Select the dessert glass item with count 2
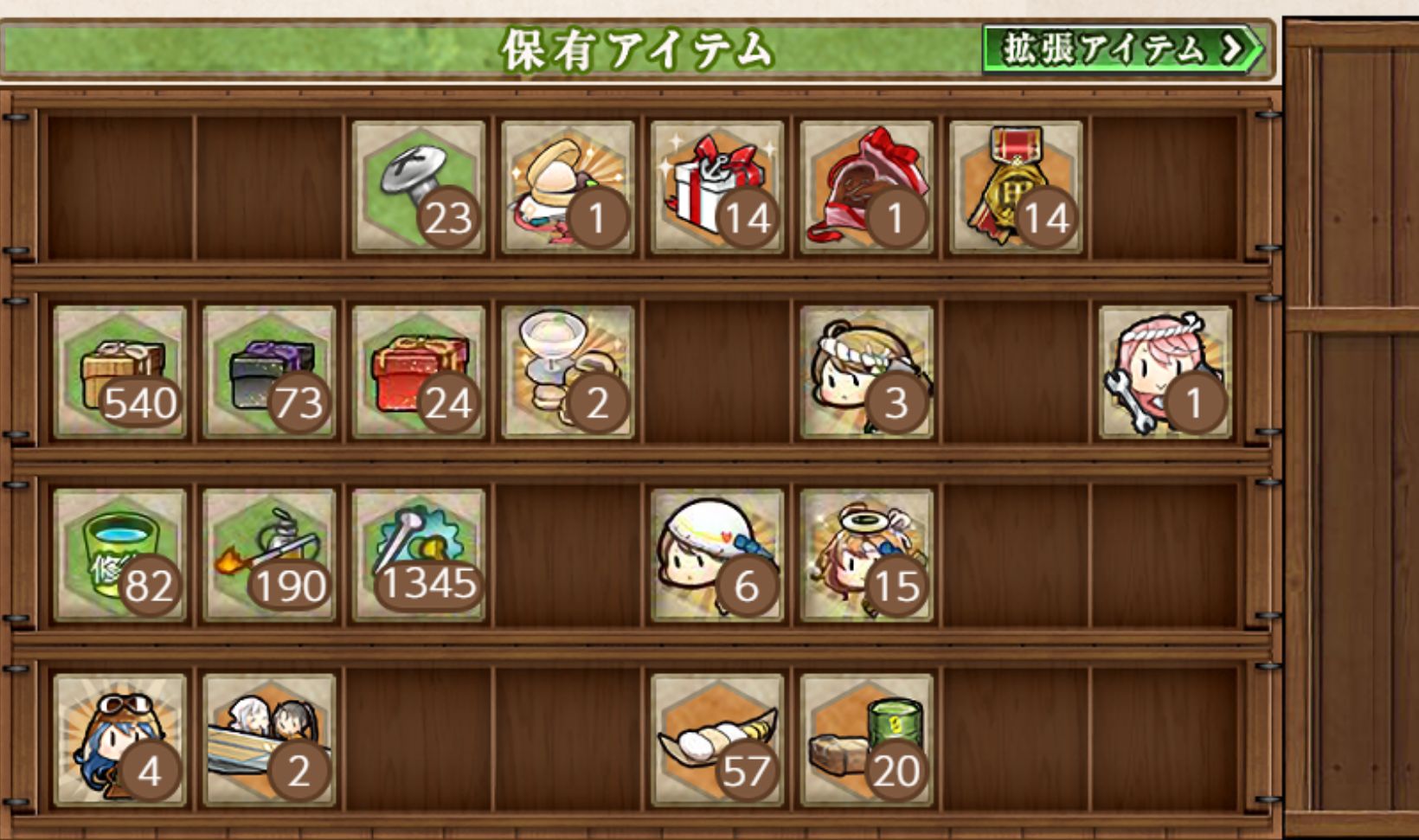Image resolution: width=1419 pixels, height=840 pixels. [568, 371]
